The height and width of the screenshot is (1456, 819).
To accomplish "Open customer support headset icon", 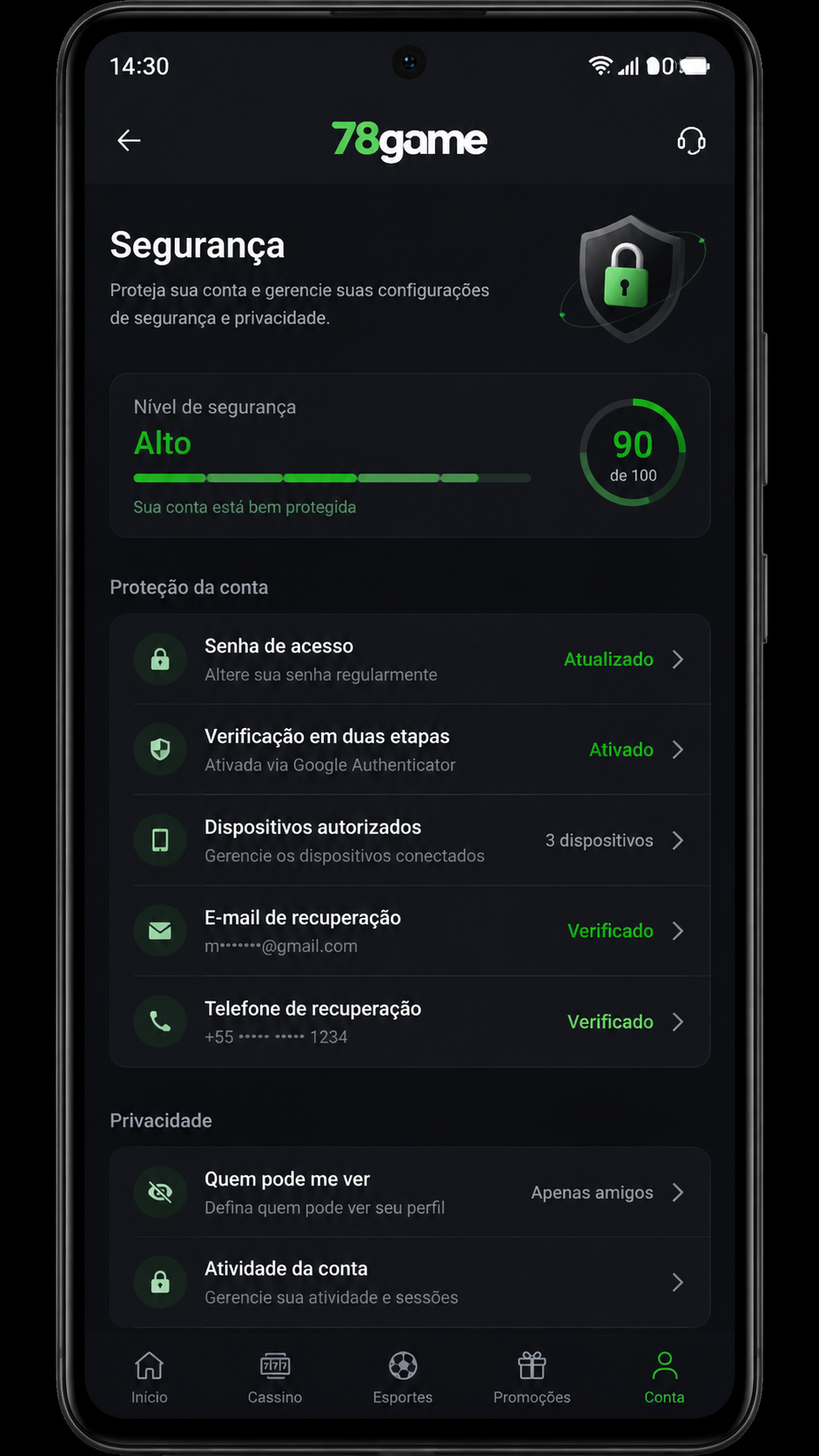I will point(691,140).
